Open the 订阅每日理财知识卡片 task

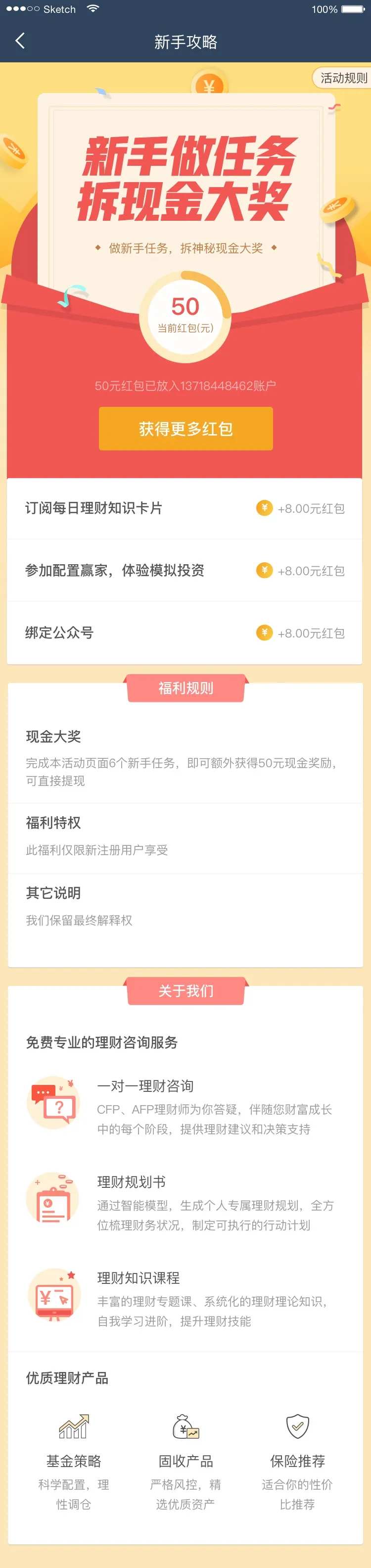click(185, 508)
